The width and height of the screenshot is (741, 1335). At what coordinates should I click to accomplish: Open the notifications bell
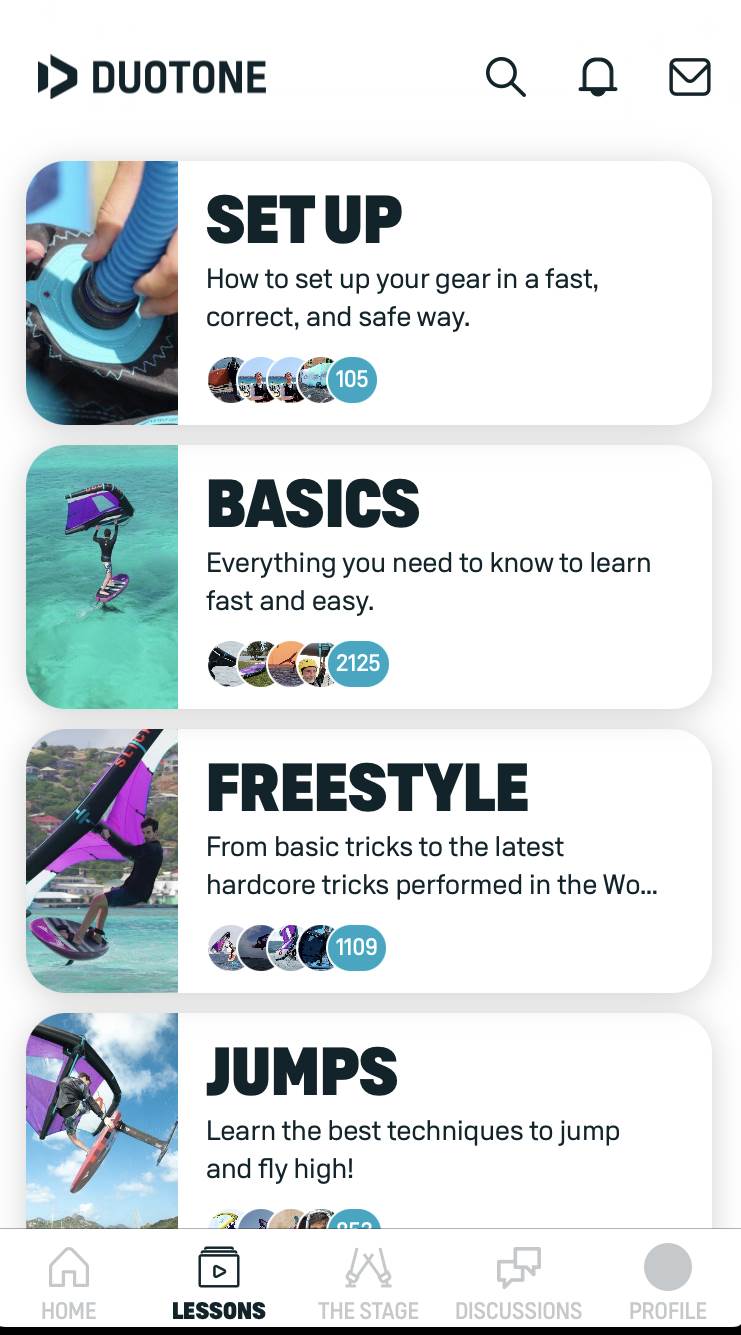click(597, 77)
